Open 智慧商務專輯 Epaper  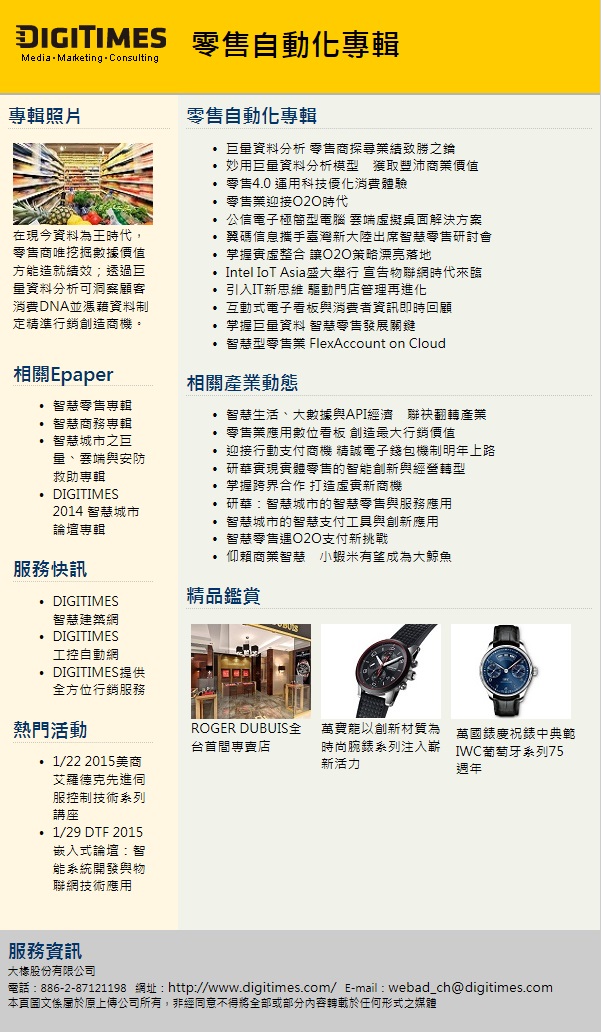(x=92, y=424)
